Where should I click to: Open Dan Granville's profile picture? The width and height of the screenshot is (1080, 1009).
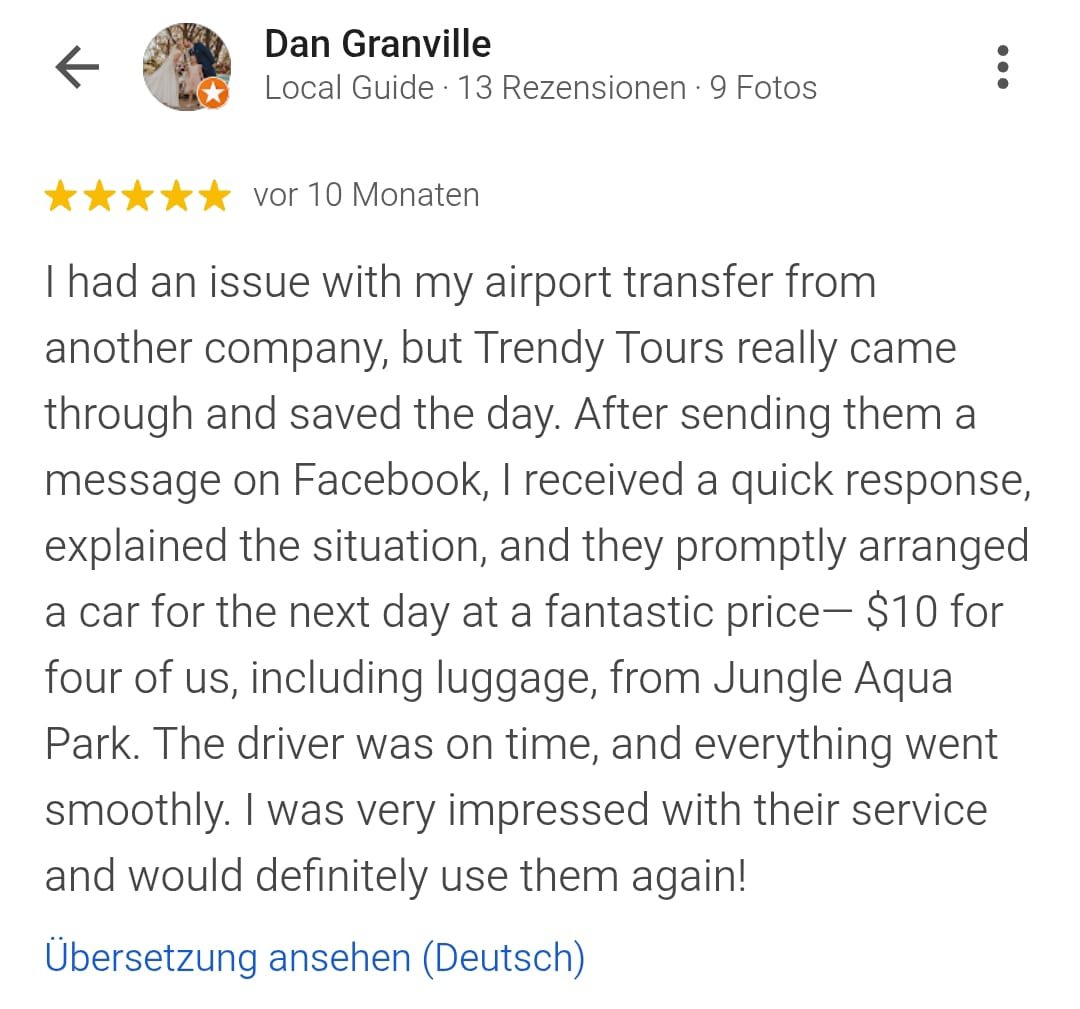click(x=187, y=67)
